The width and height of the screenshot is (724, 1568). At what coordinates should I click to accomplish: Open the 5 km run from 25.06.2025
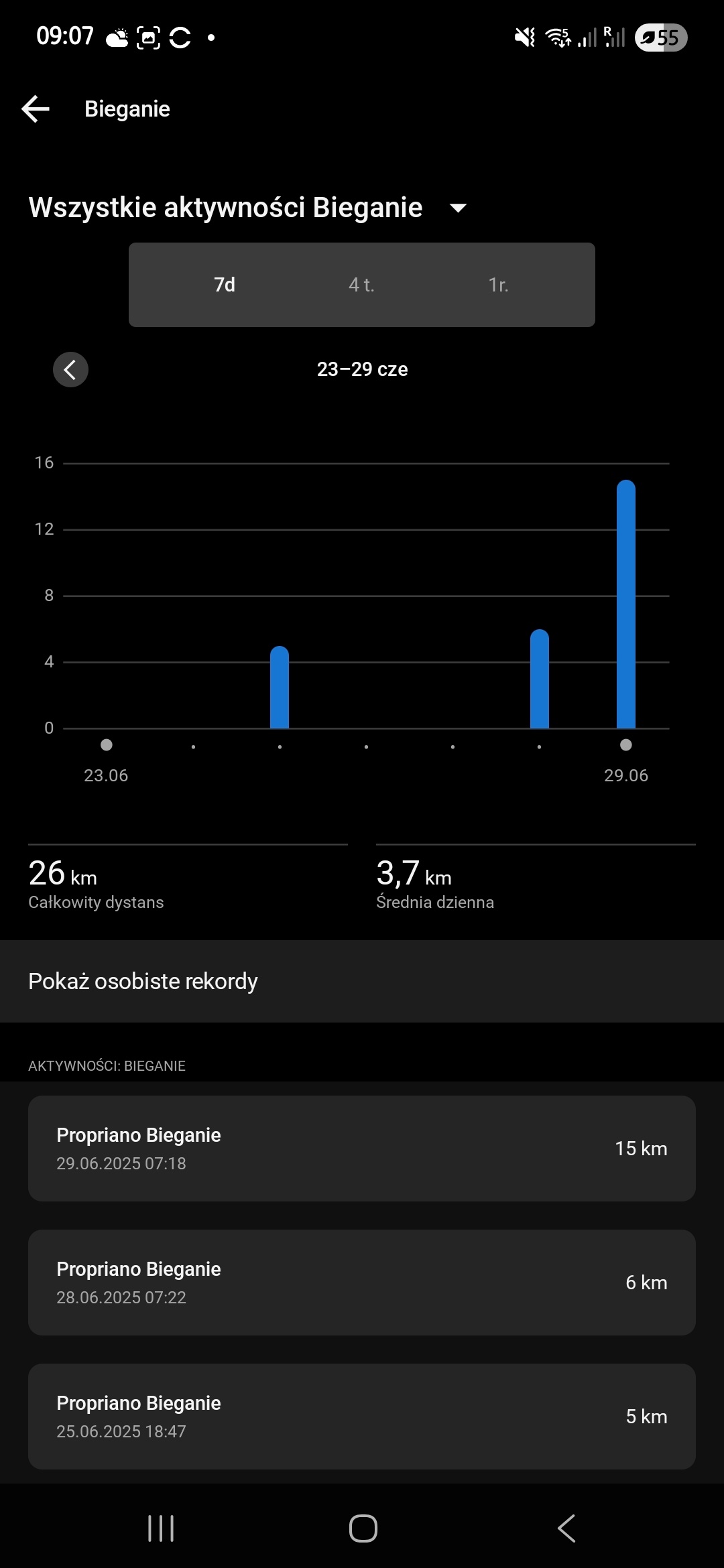tap(362, 1417)
